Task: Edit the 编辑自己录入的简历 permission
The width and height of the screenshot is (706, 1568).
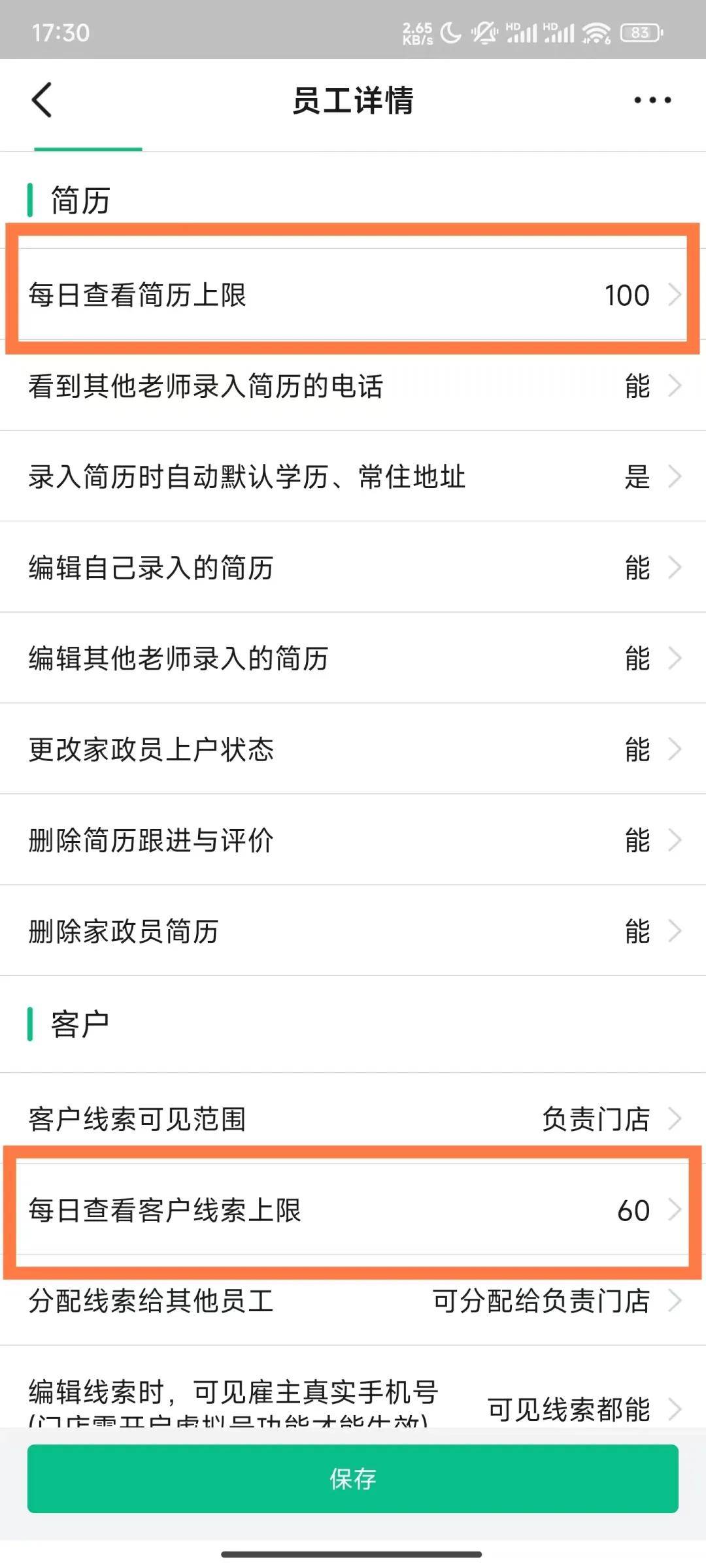Action: tap(353, 567)
